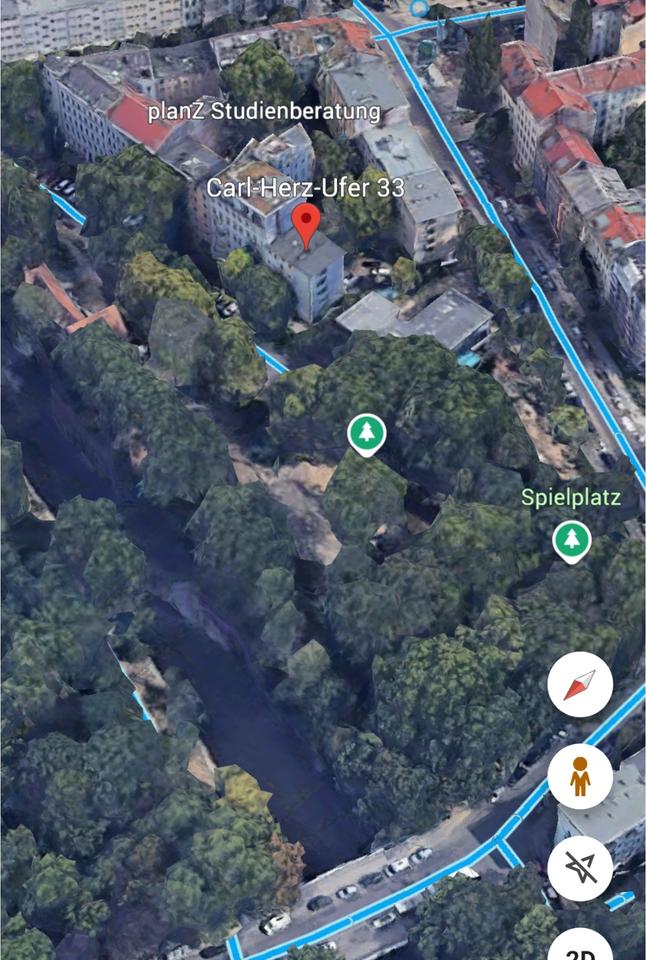This screenshot has width=646, height=960.
Task: Tap the Street View pegman button
Action: 580,777
